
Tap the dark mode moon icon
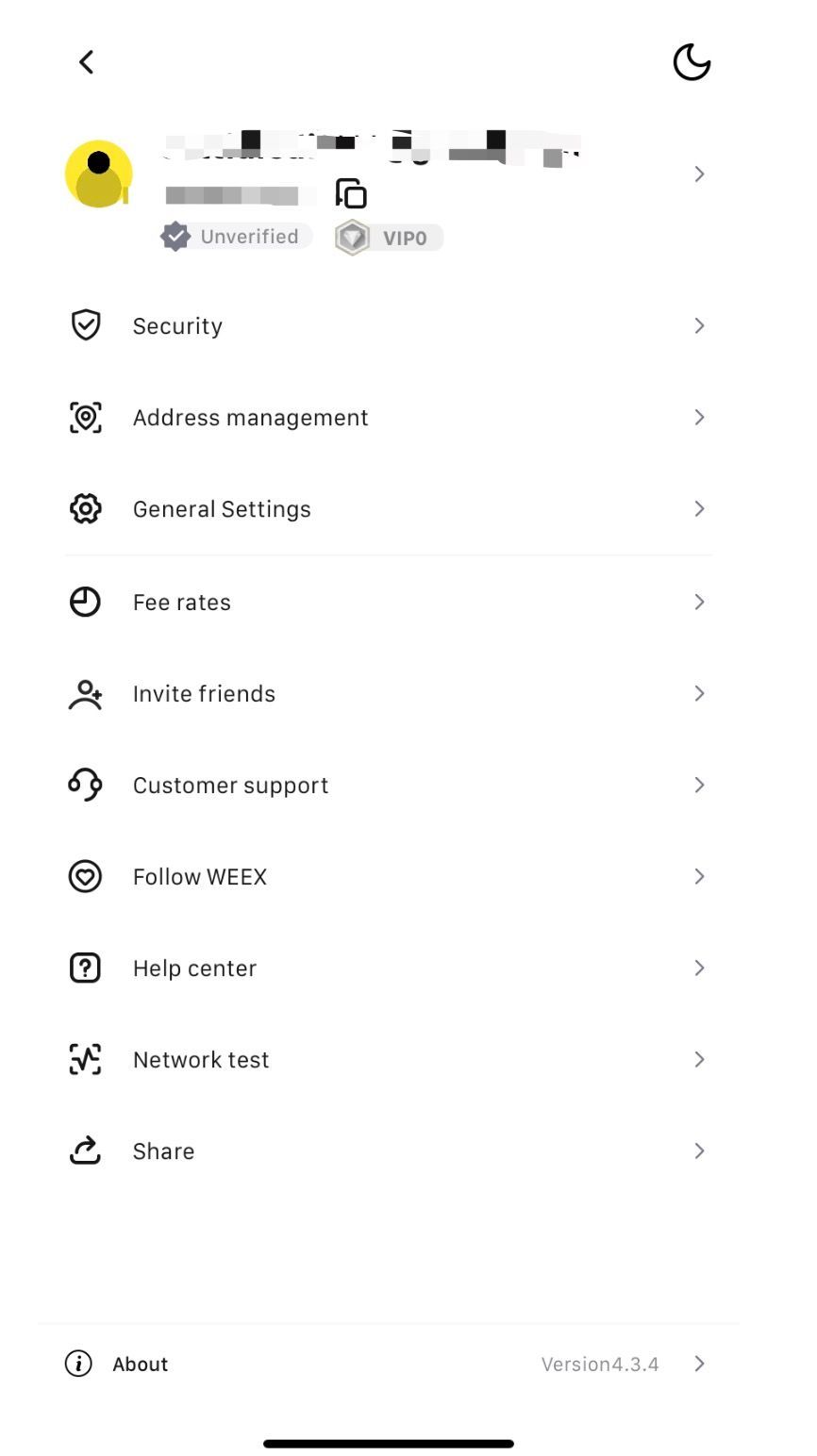coord(691,62)
